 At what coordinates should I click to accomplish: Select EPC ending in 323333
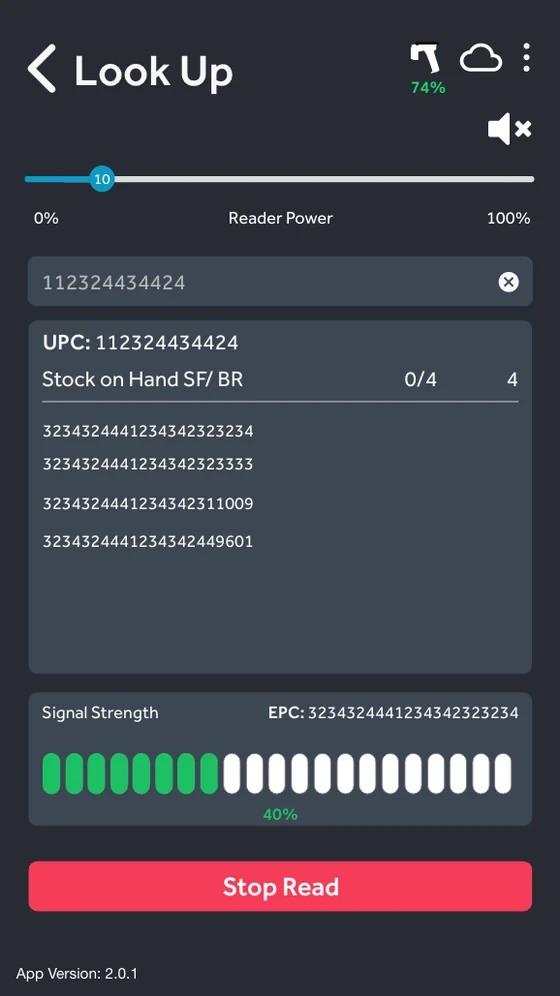tap(148, 464)
